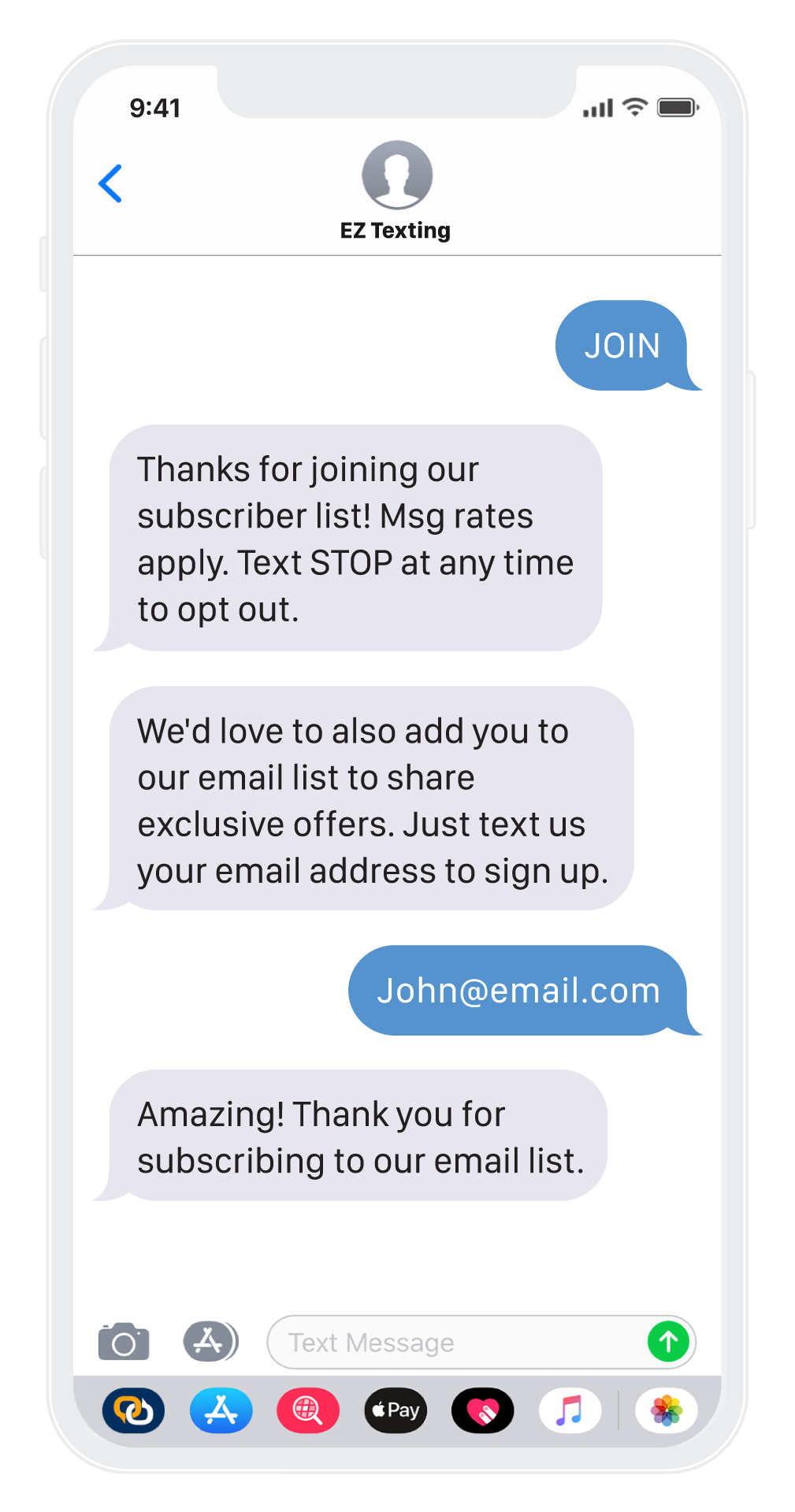The height and width of the screenshot is (1512, 795).
Task: Send the message with the green arrow
Action: coord(668,1341)
